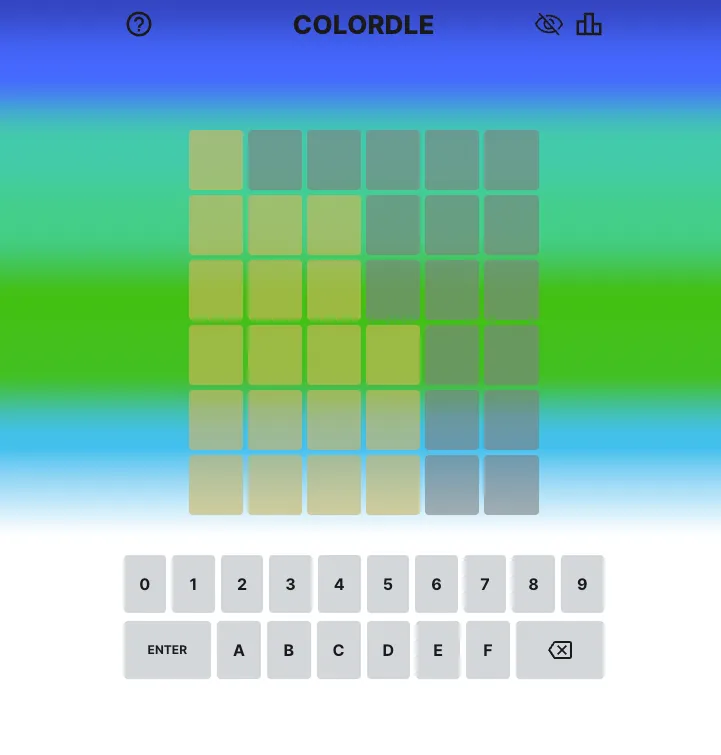Viewport: 721px width, 755px height.
Task: Delete last character with backspace key
Action: 560,650
